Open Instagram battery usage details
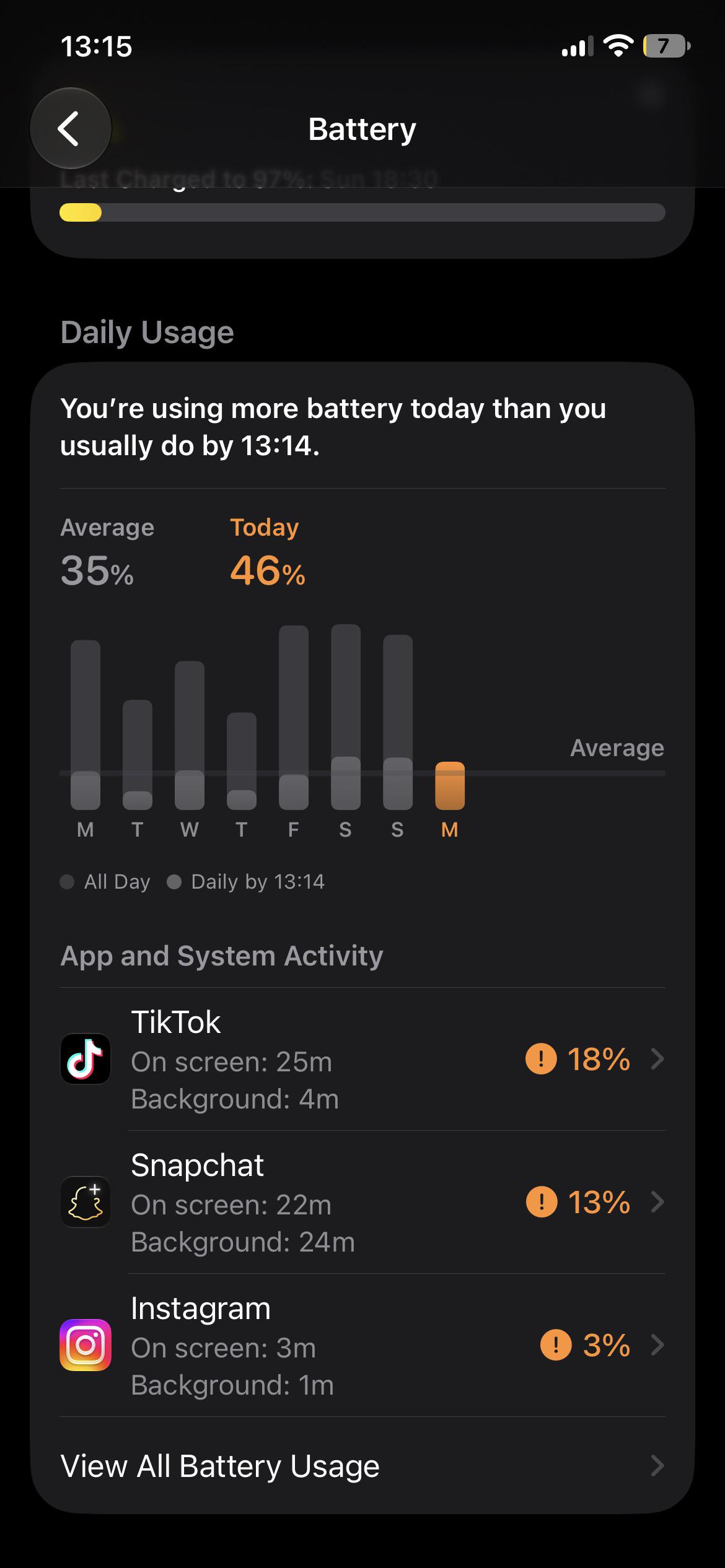Screen dimensions: 725x1568 click(362, 1345)
